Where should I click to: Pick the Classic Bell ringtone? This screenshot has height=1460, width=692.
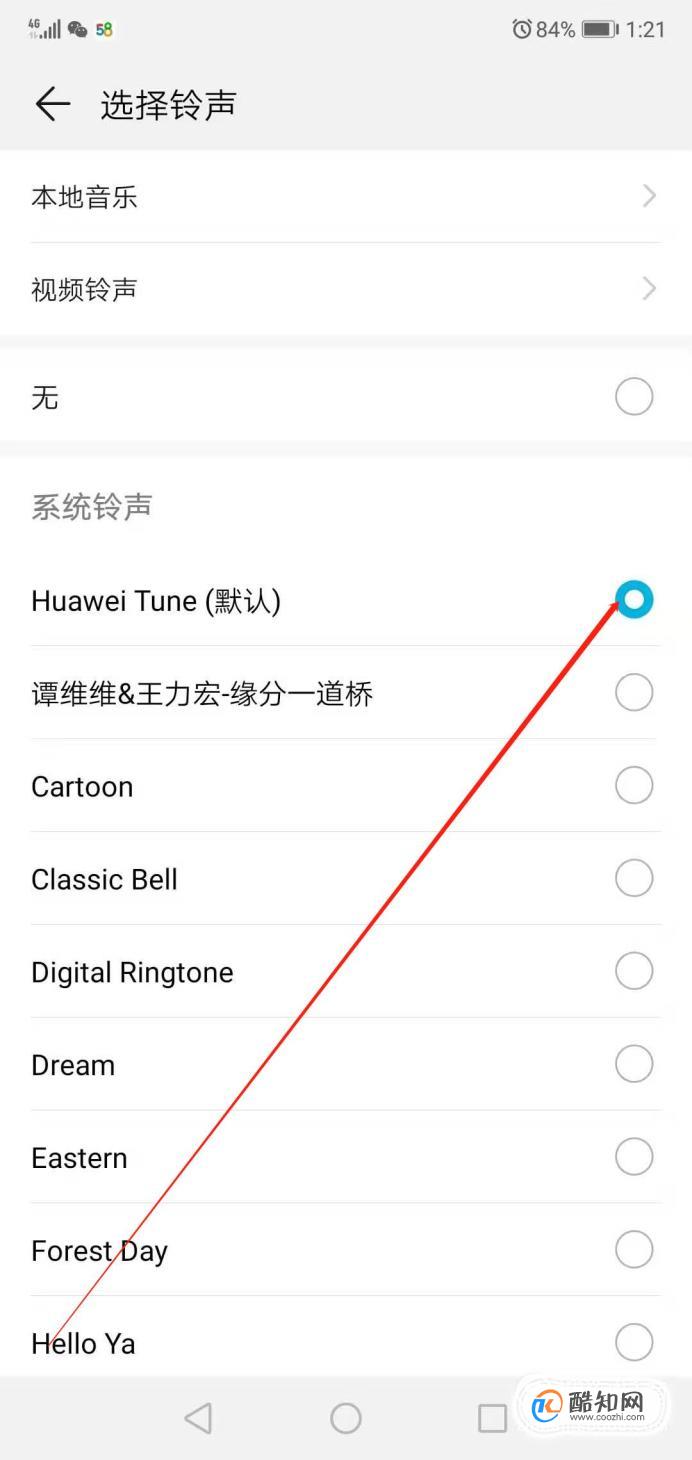pos(346,879)
